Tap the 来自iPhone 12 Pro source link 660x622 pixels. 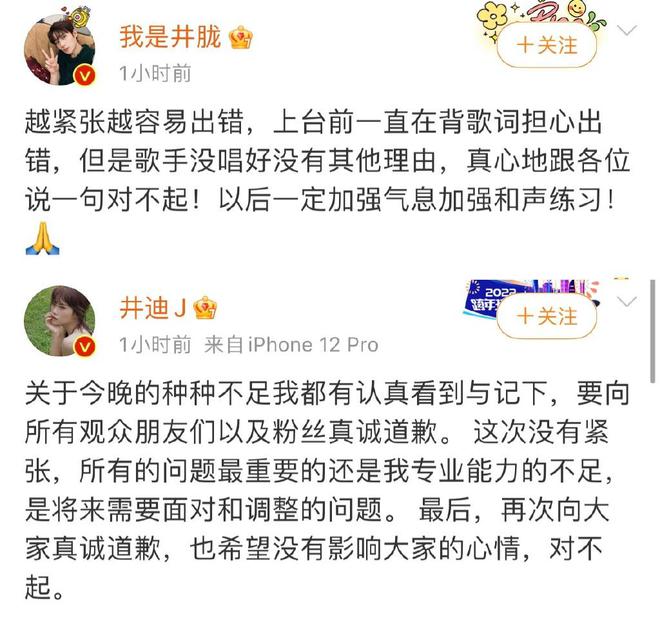pos(291,344)
